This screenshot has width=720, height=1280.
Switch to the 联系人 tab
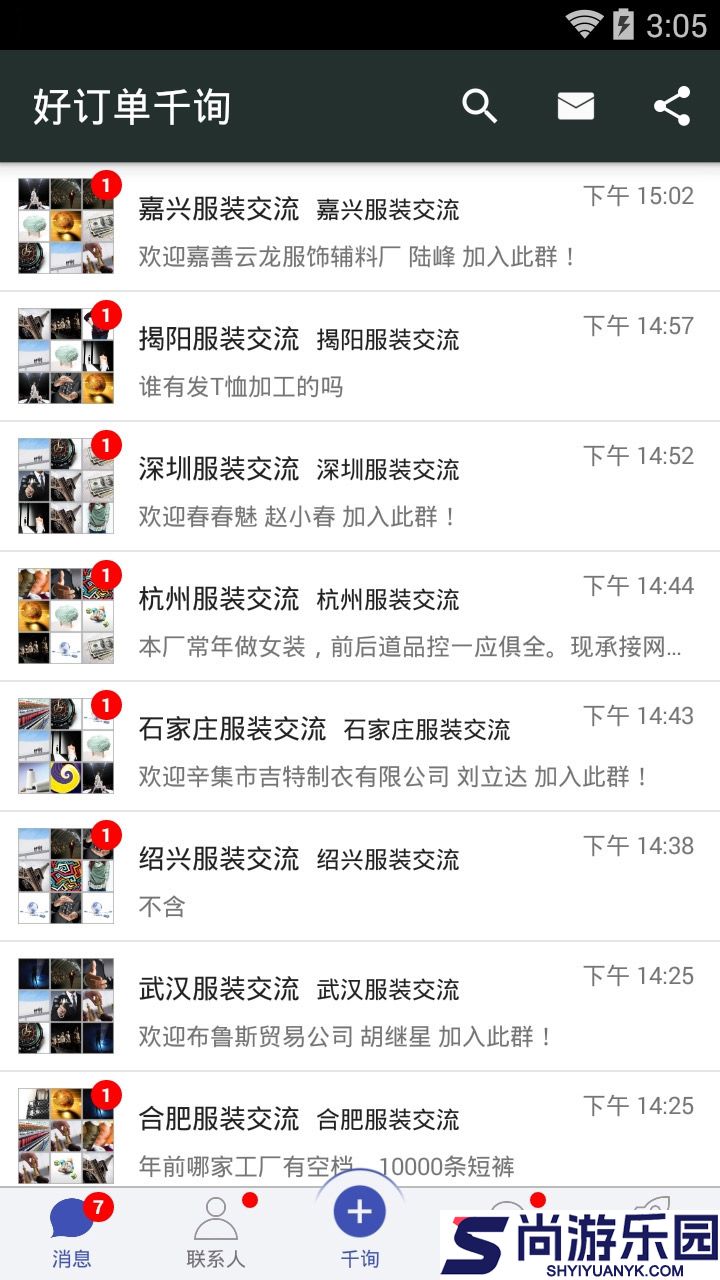(213, 1232)
